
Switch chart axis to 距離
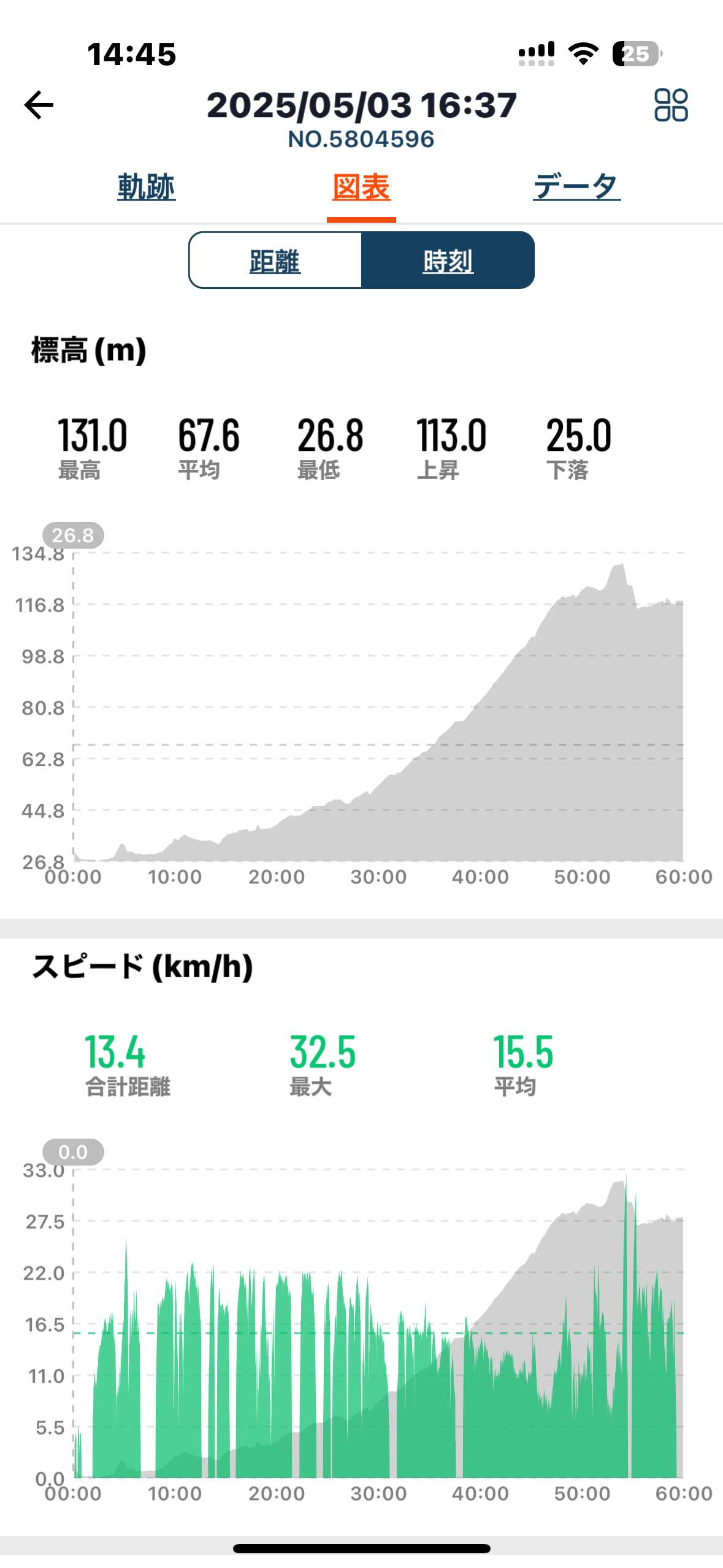click(275, 260)
